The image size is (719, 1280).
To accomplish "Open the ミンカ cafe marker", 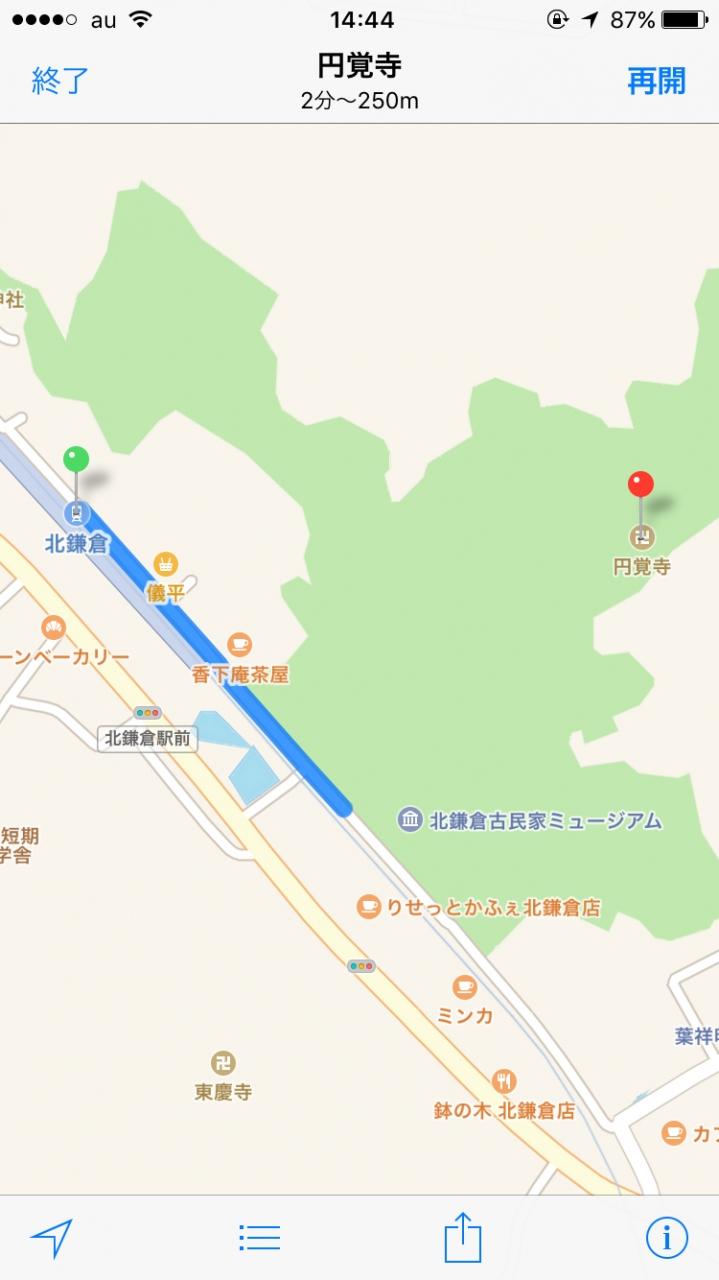I will pos(464,987).
